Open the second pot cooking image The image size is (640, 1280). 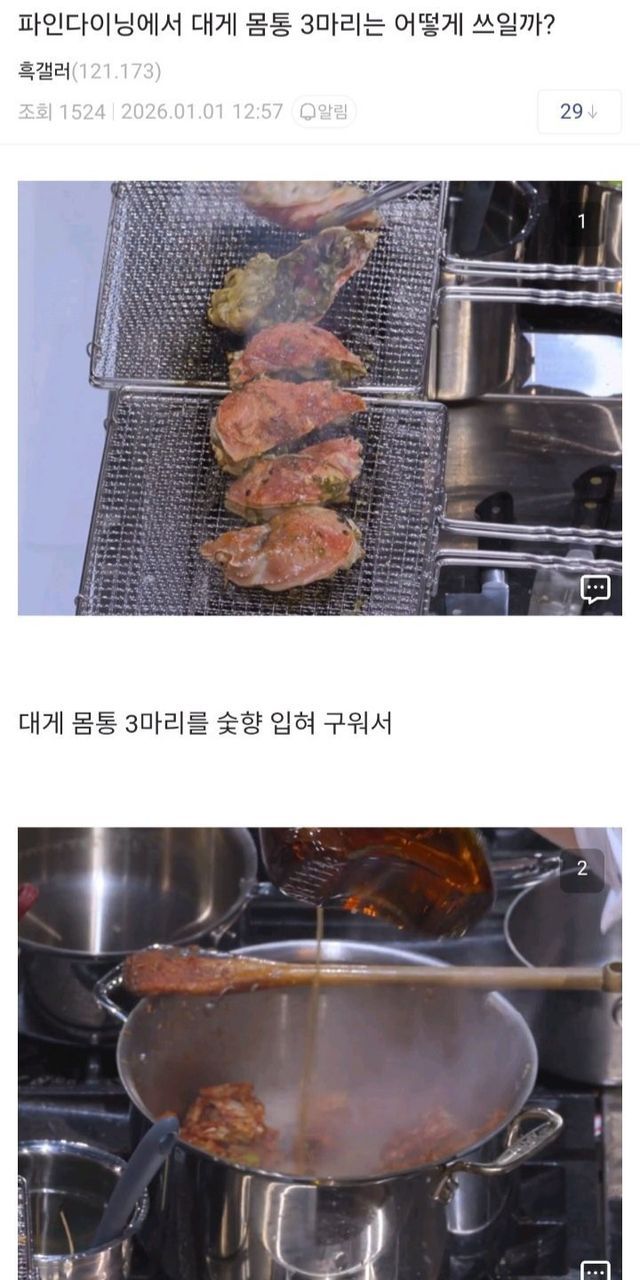[300, 1050]
